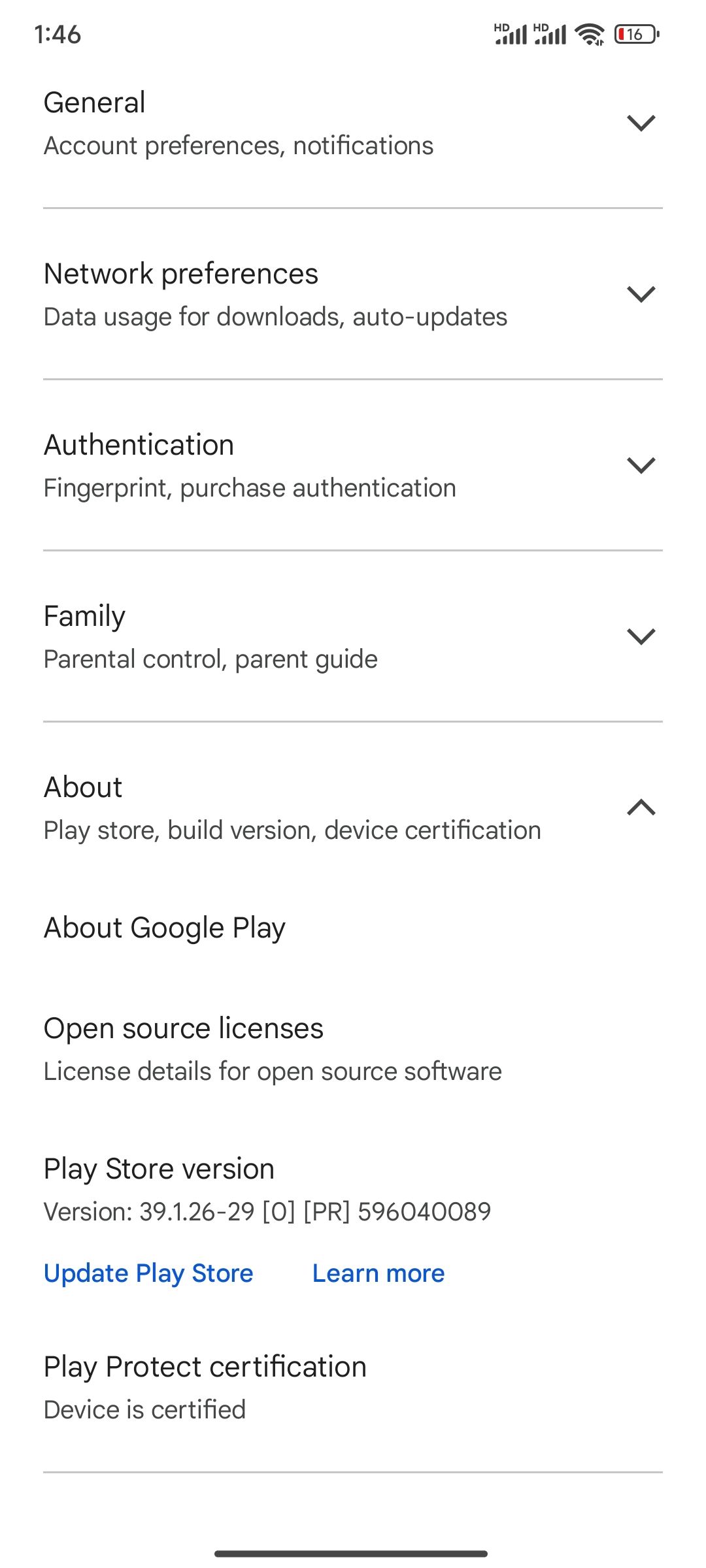The image size is (706, 1568).
Task: Expand the General settings section
Action: coord(353,123)
